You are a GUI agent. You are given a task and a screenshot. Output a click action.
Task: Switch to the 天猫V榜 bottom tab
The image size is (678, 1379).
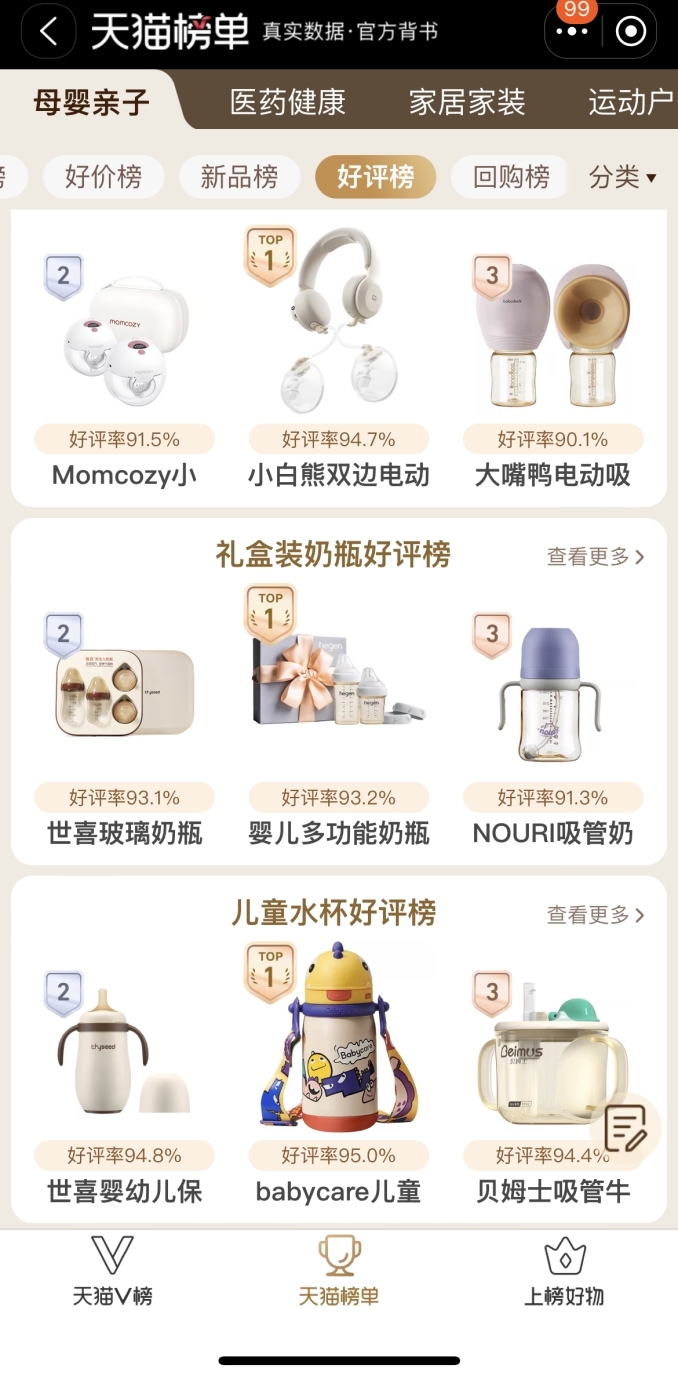click(112, 1272)
